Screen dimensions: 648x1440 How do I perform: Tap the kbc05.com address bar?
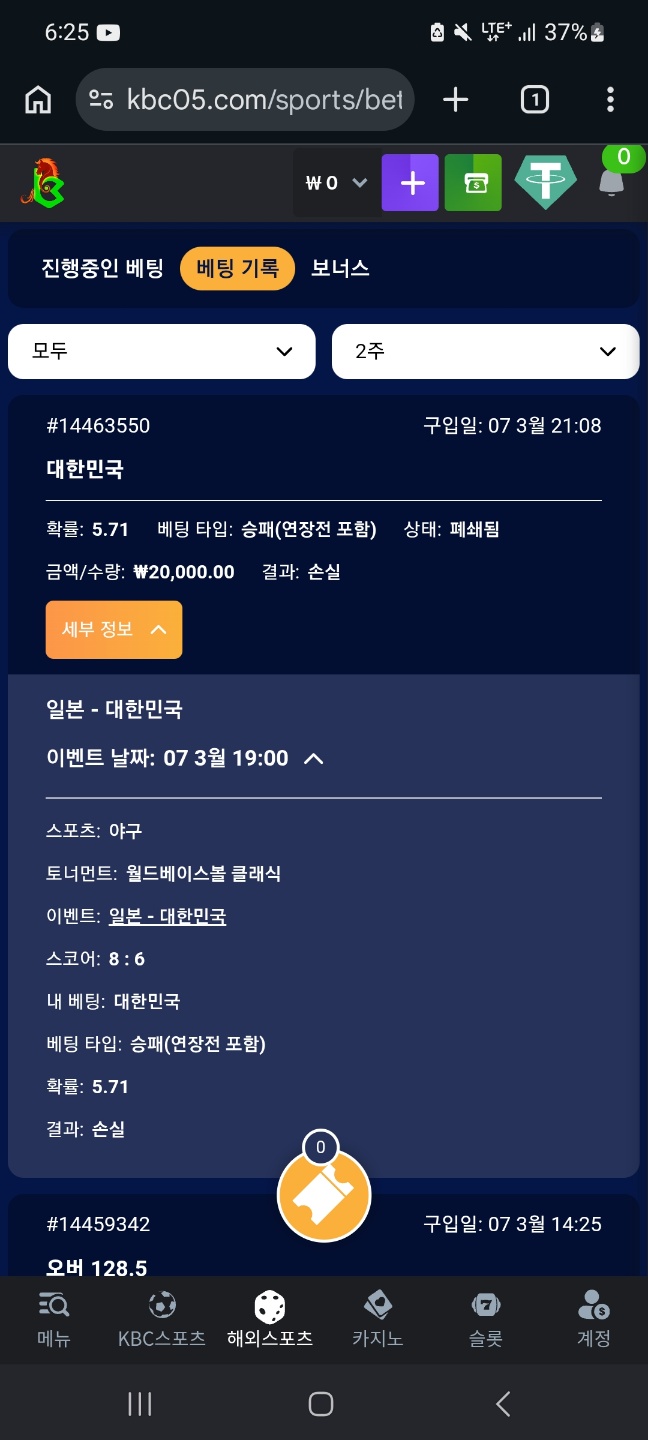pyautogui.click(x=245, y=99)
